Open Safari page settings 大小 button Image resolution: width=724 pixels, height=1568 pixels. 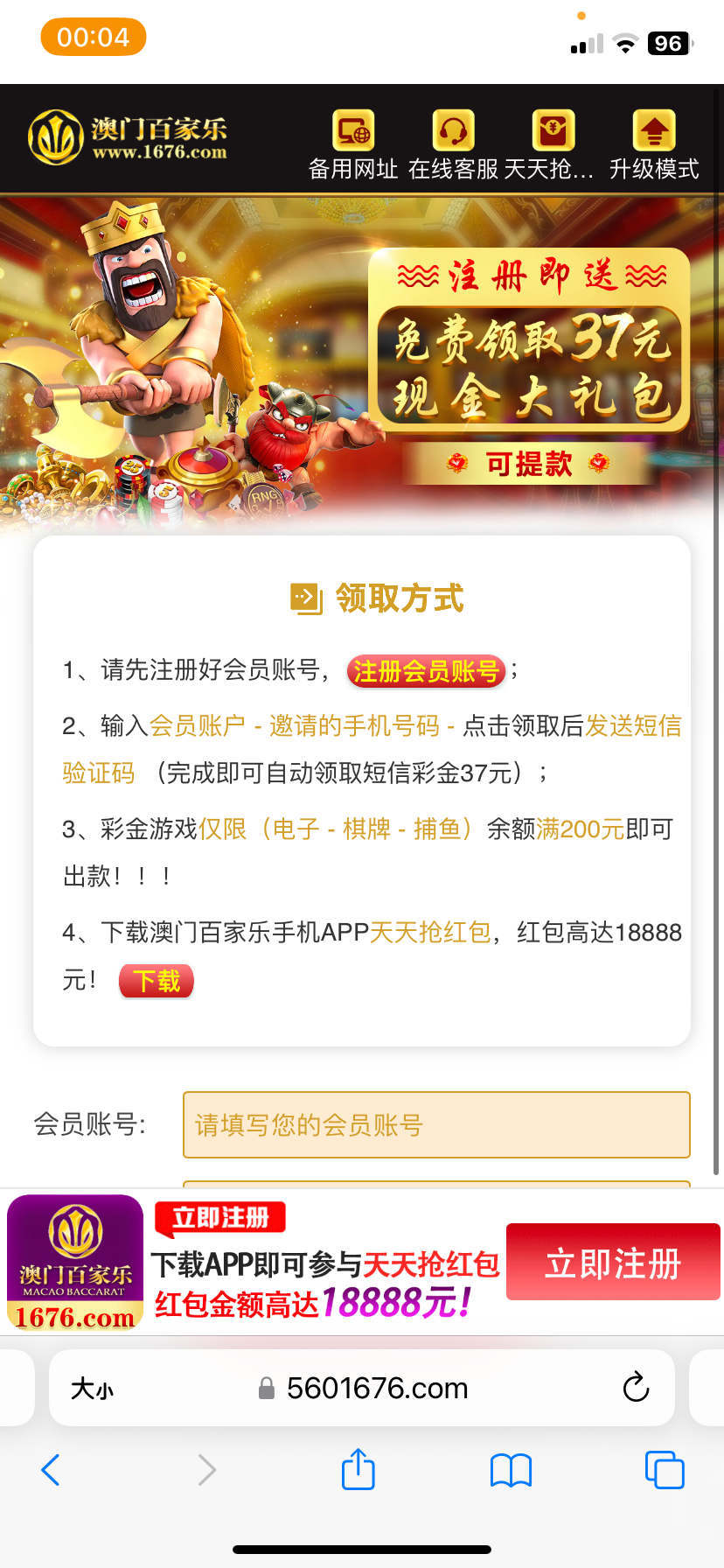pyautogui.click(x=93, y=1389)
